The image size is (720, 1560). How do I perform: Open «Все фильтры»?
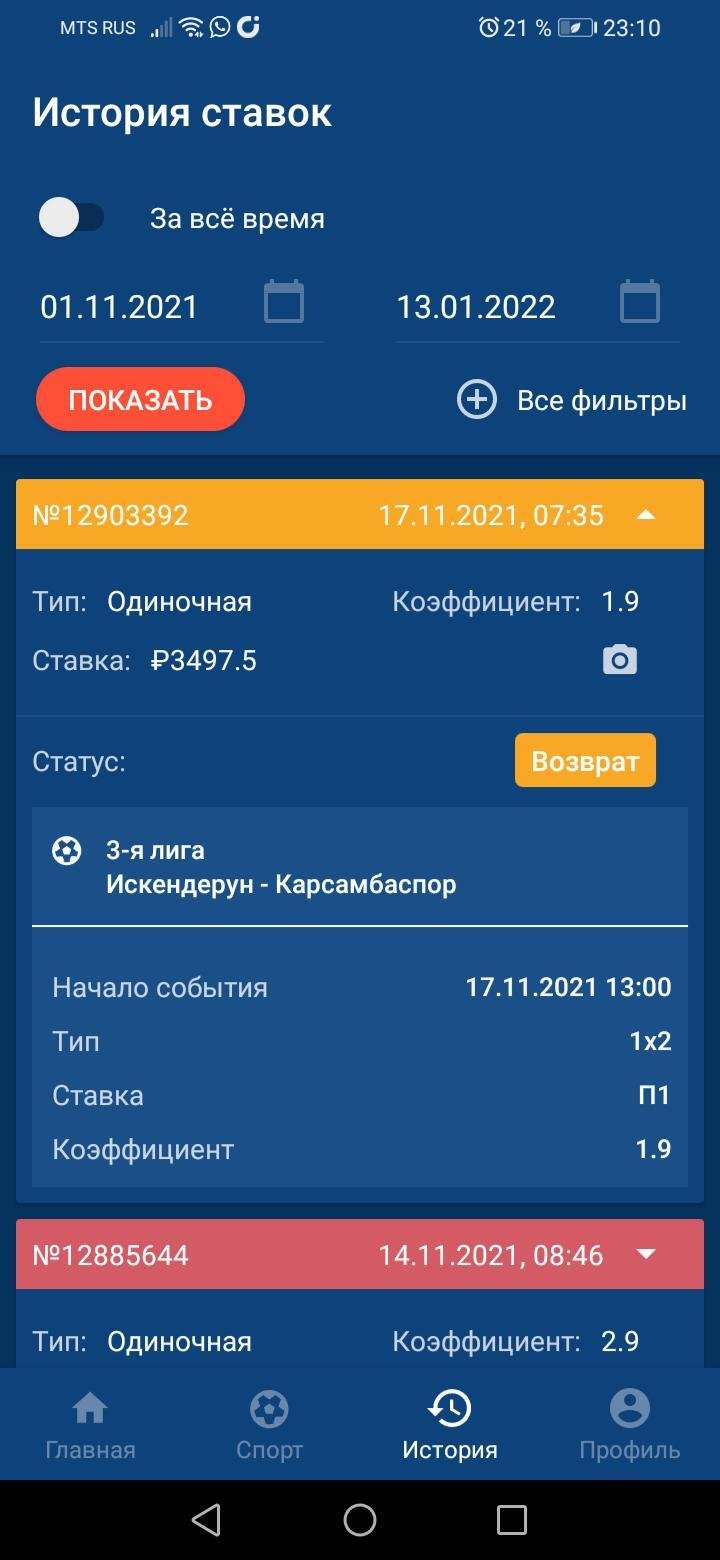pyautogui.click(x=572, y=401)
